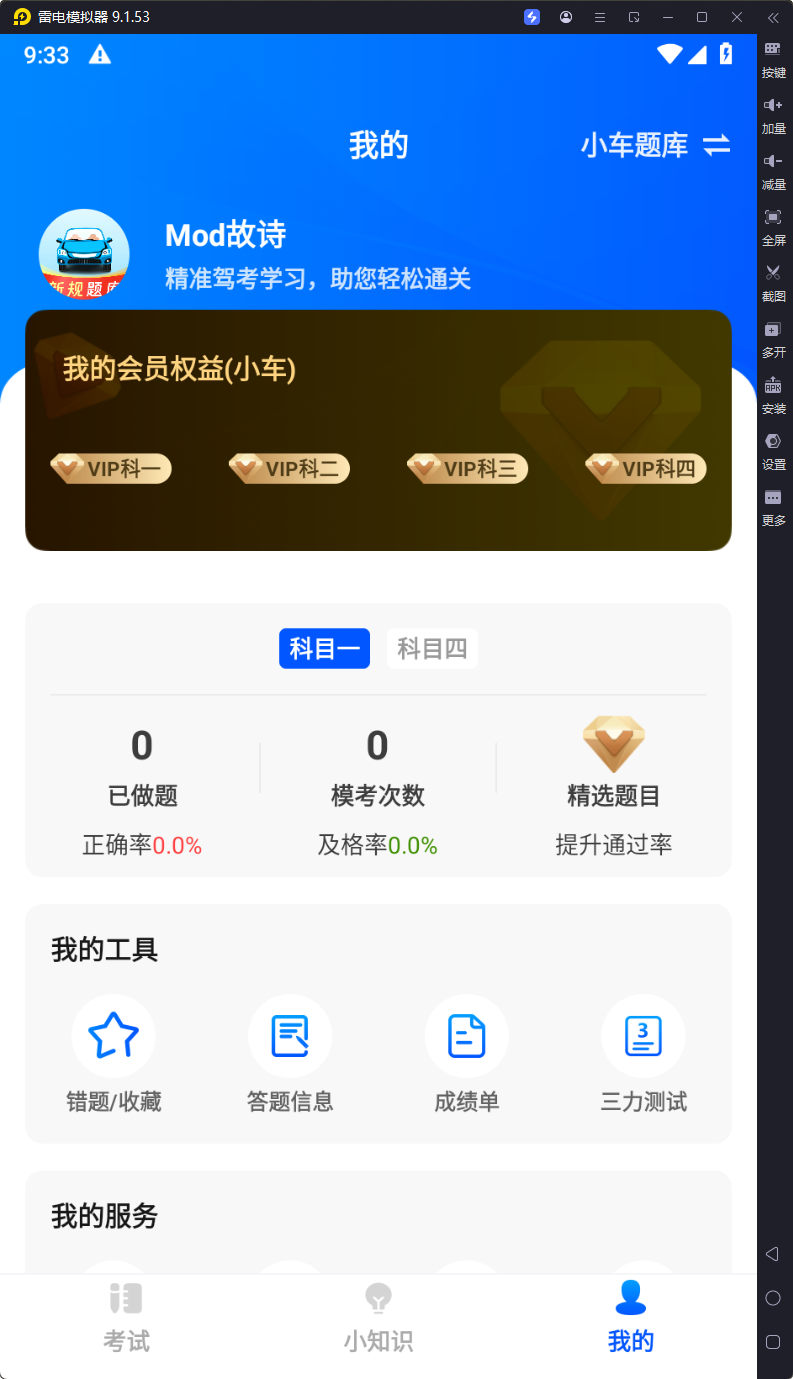The width and height of the screenshot is (793, 1379).
Task: Open the 答题信息 tool icon
Action: (x=290, y=1035)
